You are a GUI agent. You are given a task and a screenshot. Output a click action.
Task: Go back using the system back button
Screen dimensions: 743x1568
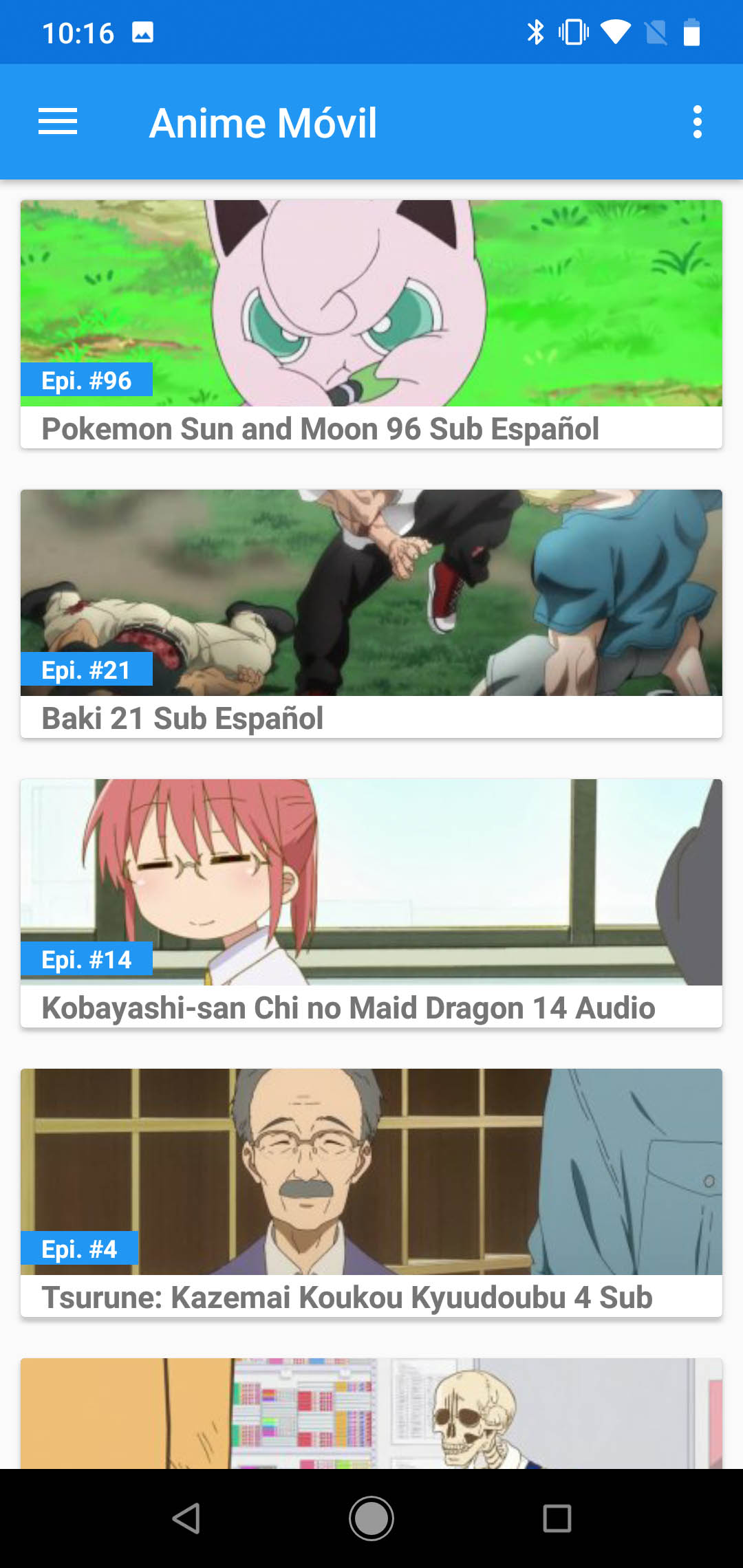tap(186, 1518)
